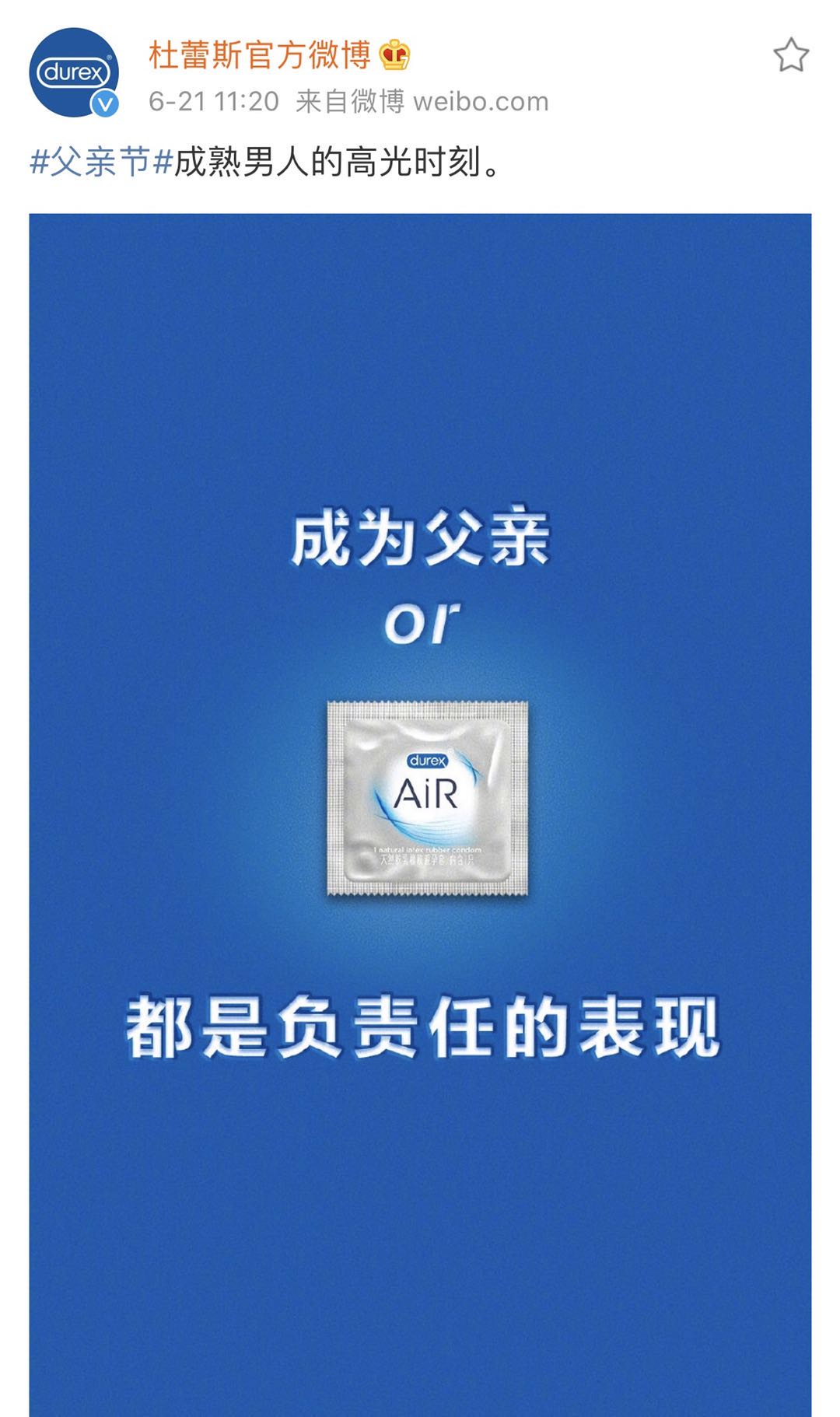
Task: Open the #父亲节# hashtag topic
Action: (100, 163)
